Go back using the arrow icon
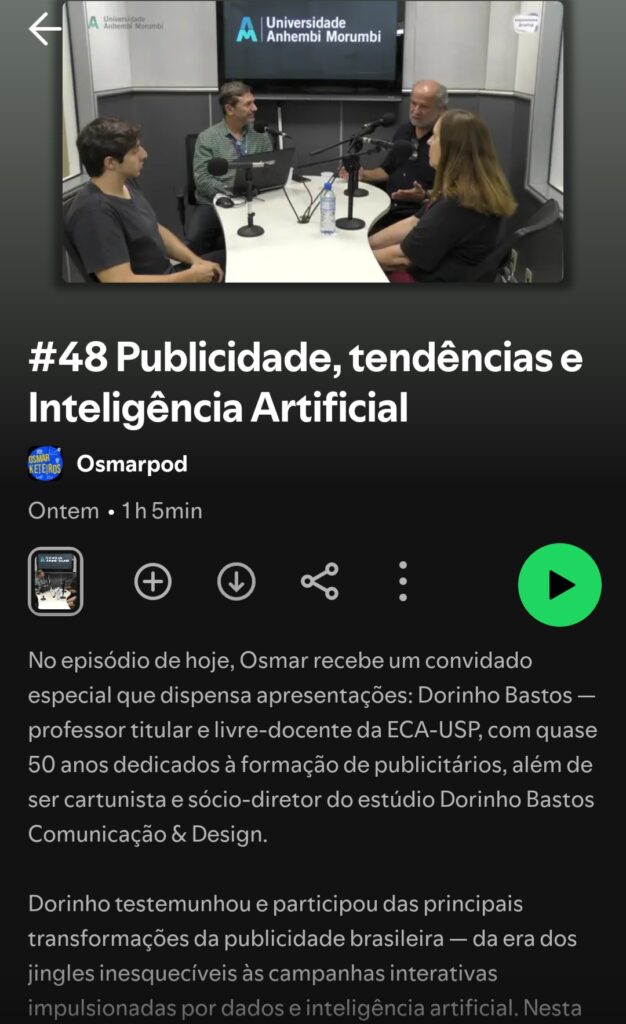The width and height of the screenshot is (626, 1024). (x=44, y=29)
